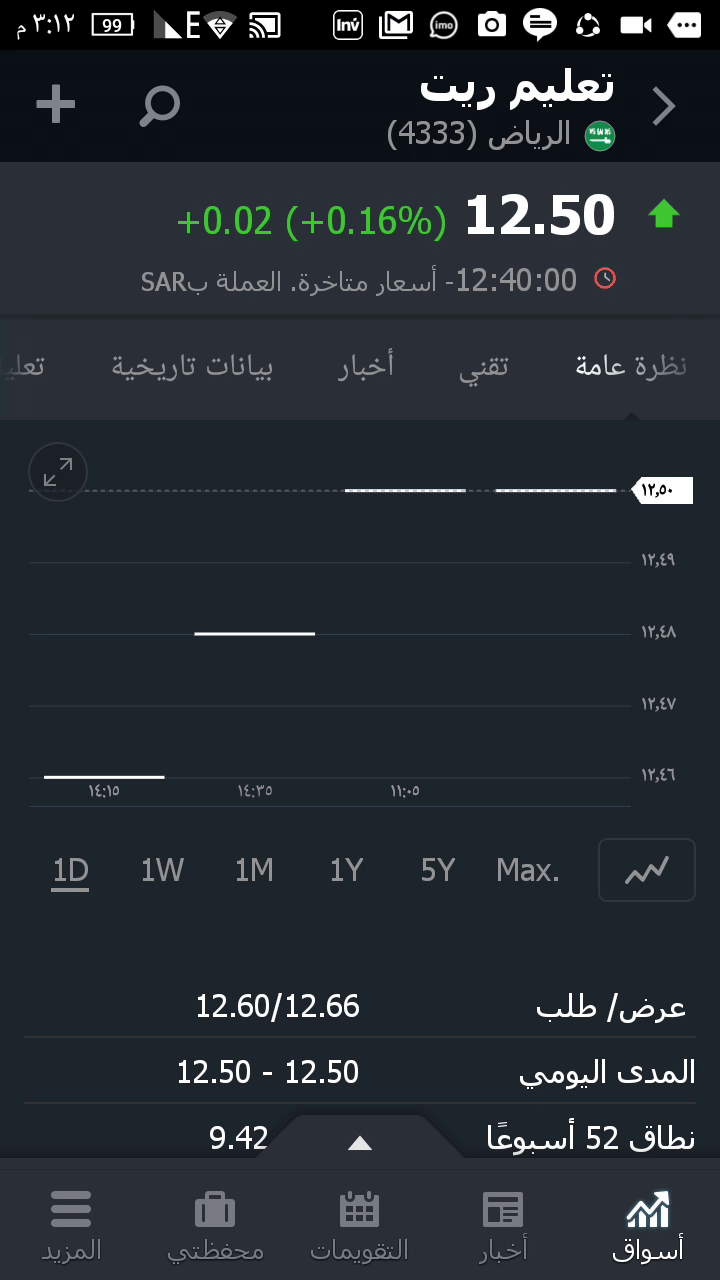Open أخبار in the bottom navigation
This screenshot has width=720, height=1280.
click(502, 1225)
